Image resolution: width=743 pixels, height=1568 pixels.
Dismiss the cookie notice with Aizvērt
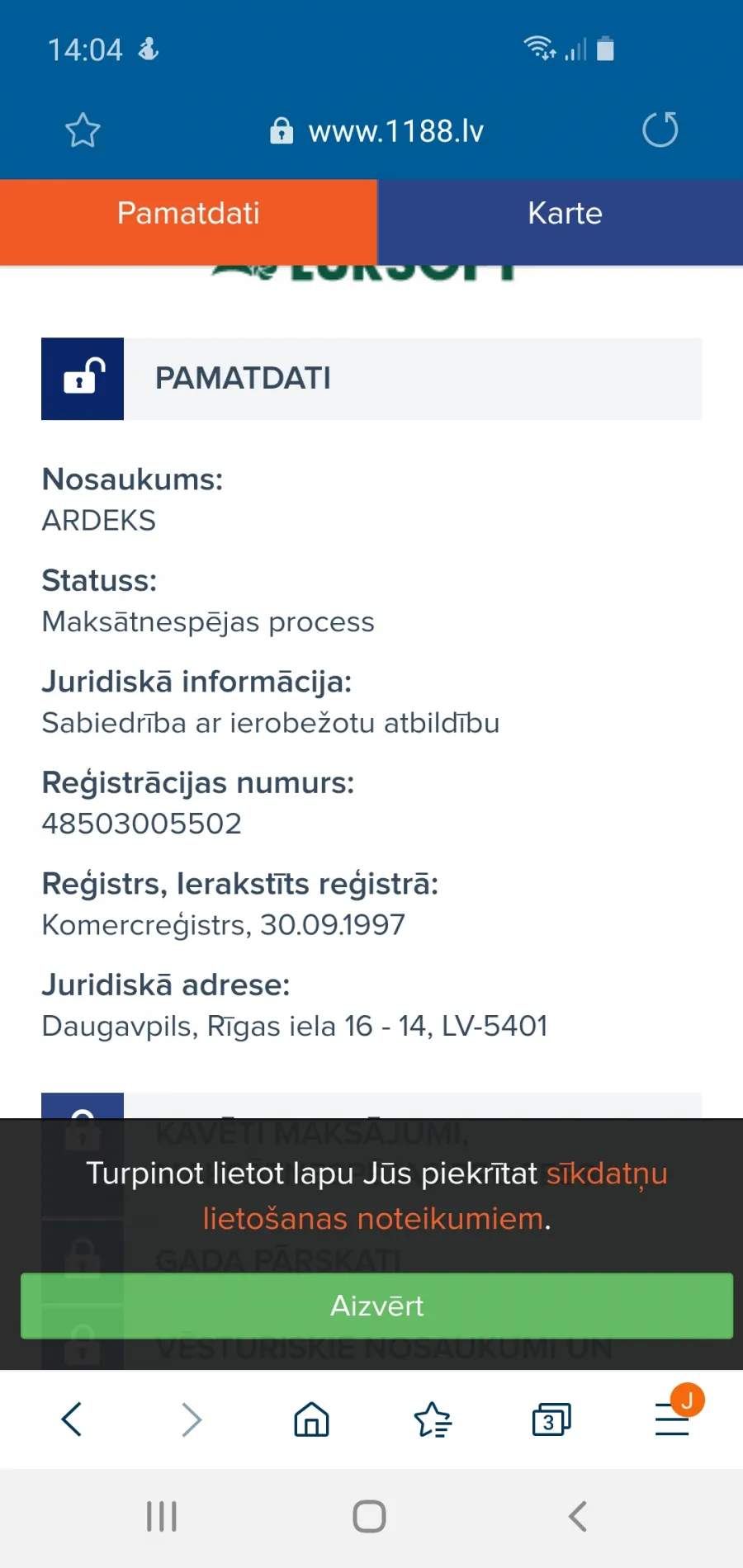pos(376,1306)
